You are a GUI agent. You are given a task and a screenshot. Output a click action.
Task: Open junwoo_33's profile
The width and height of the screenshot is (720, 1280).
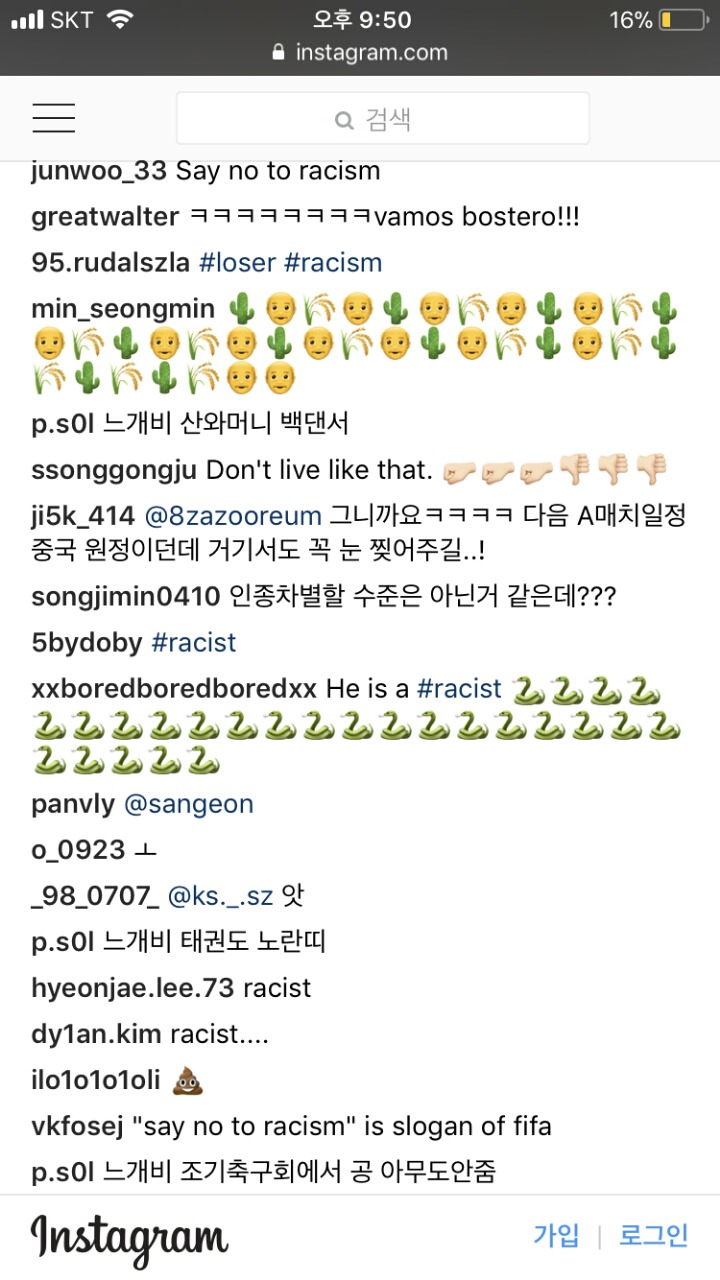coord(99,171)
